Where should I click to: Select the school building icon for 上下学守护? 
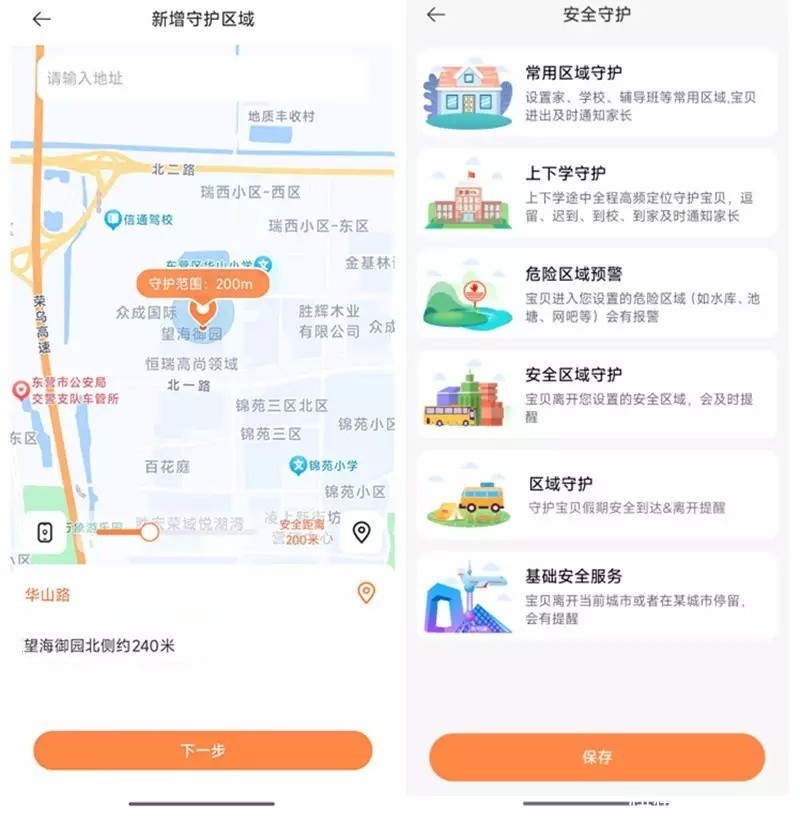[x=466, y=195]
